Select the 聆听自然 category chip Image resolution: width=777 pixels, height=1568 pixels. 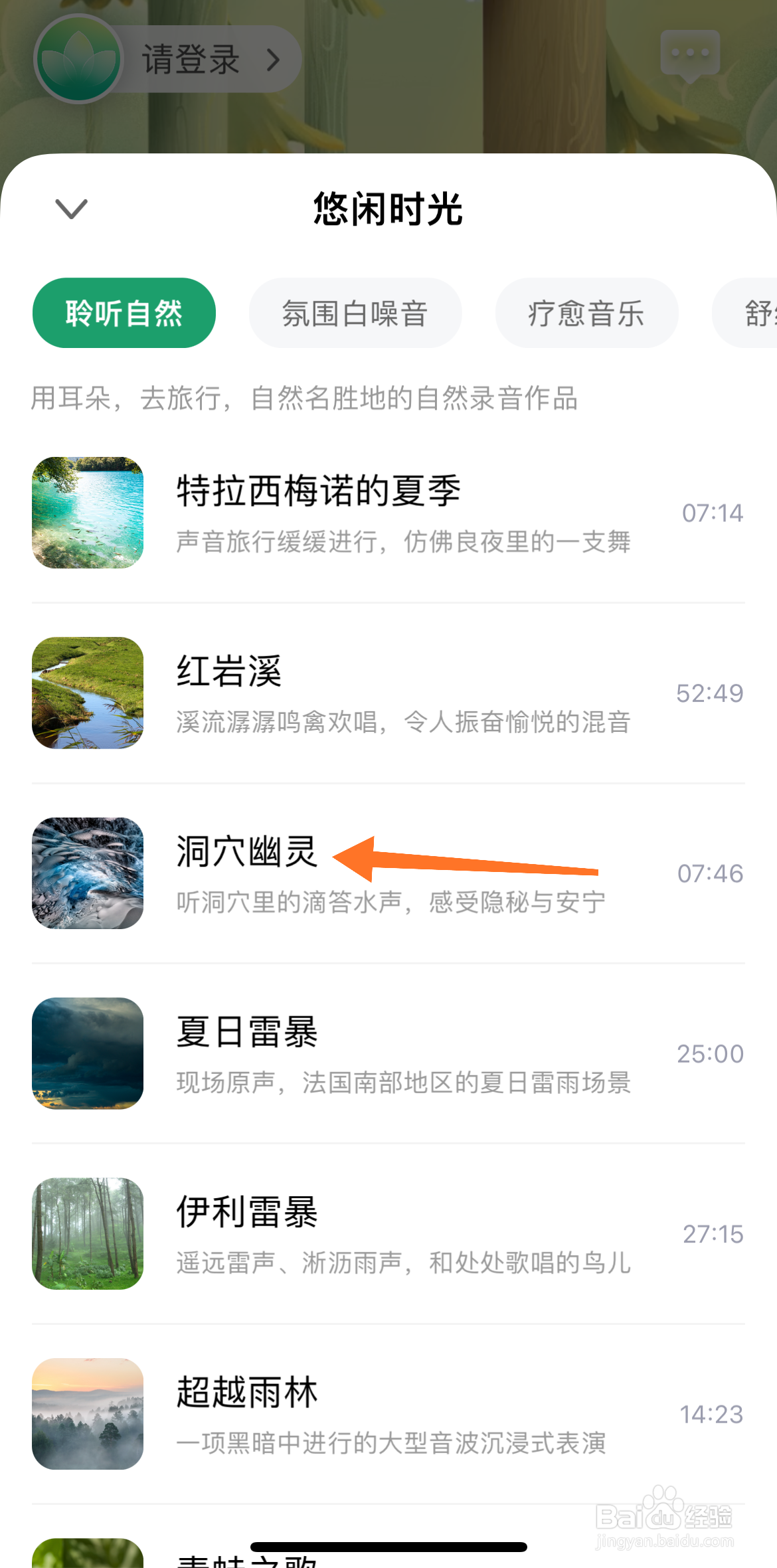click(x=124, y=313)
